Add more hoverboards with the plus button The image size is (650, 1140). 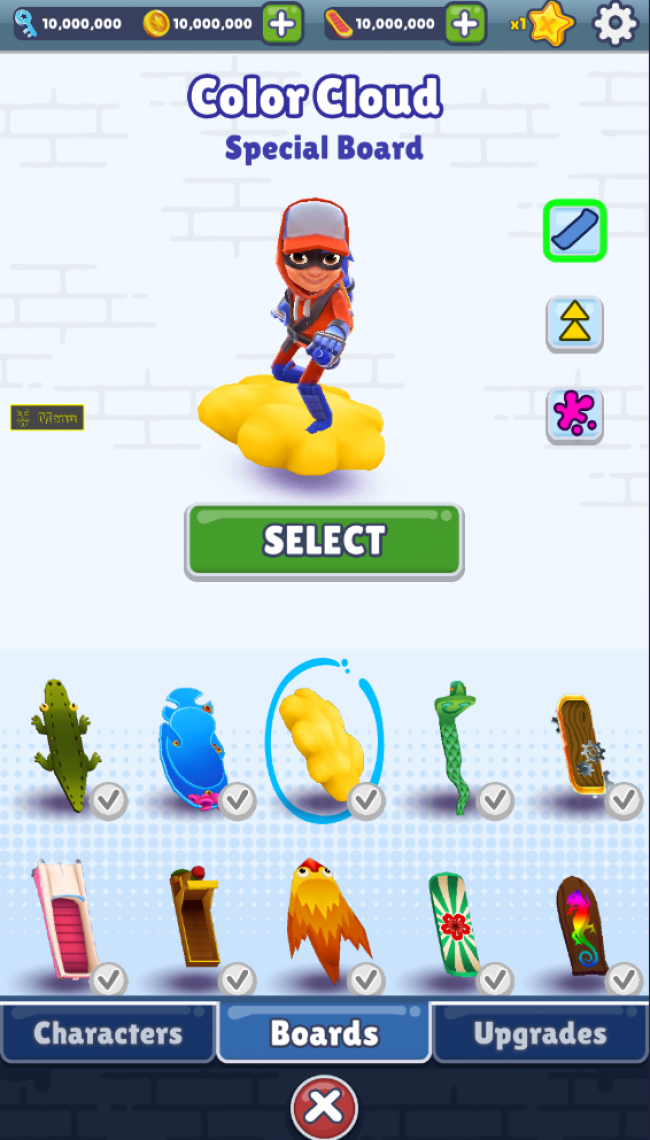(x=465, y=23)
